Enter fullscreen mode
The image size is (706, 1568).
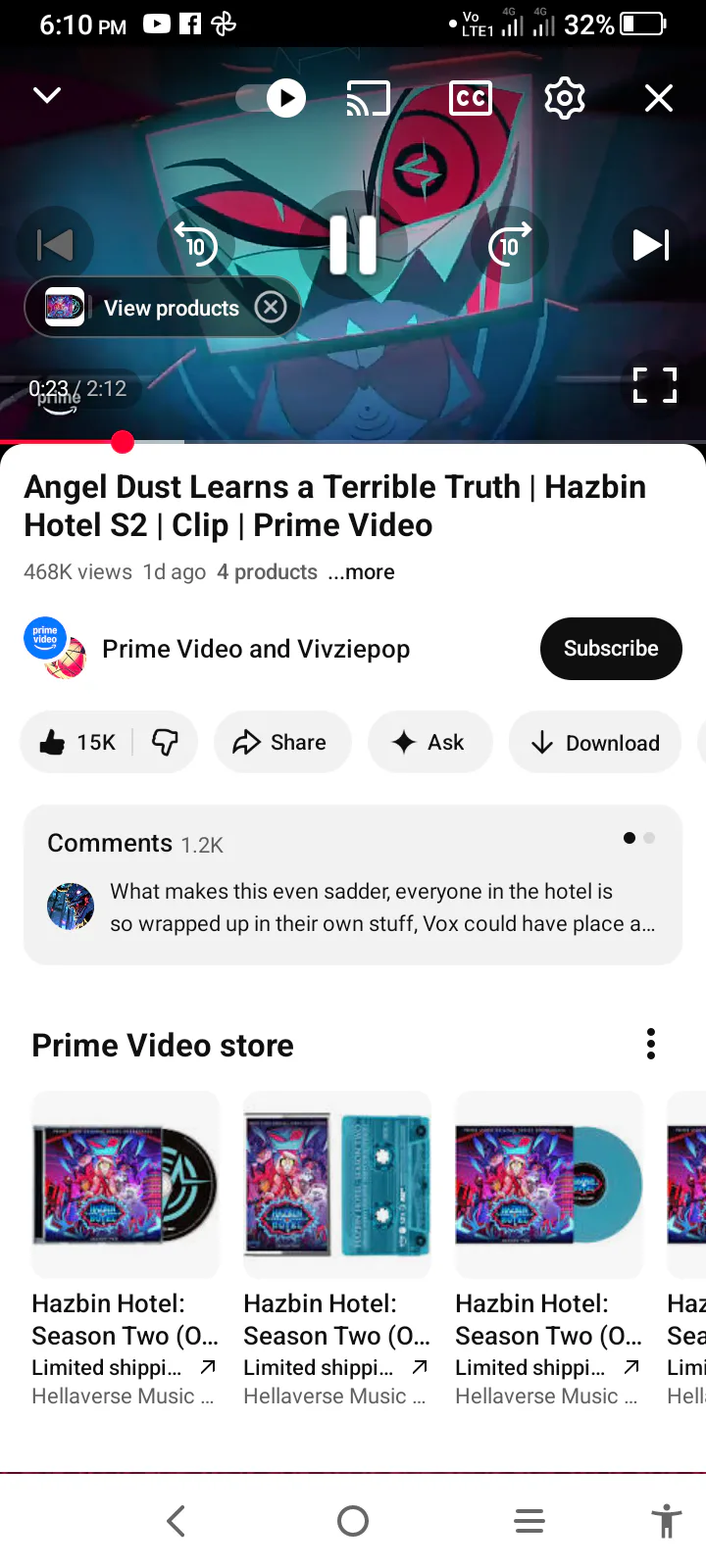tap(655, 385)
